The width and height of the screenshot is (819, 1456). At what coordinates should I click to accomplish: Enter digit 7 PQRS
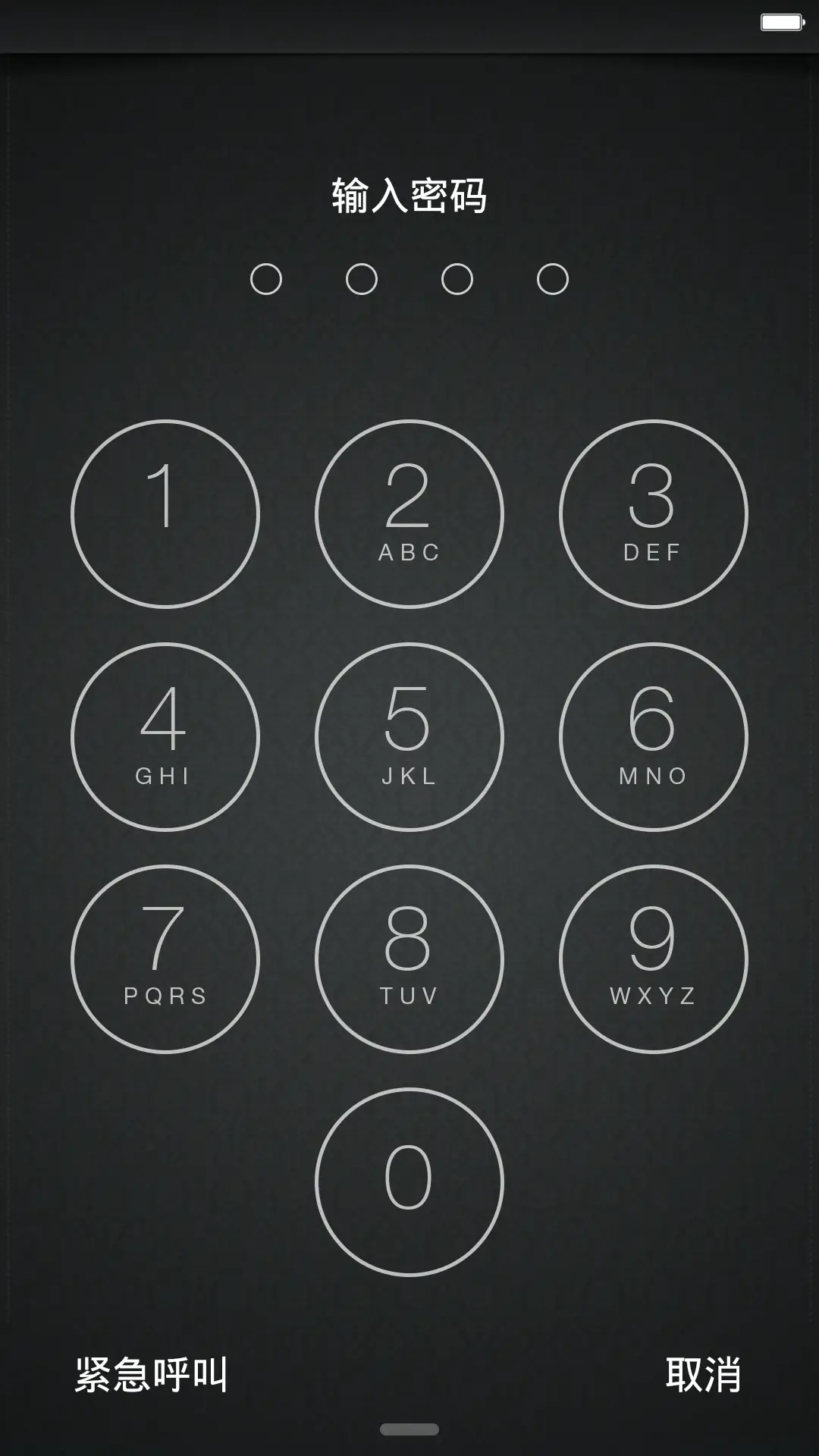[165, 959]
